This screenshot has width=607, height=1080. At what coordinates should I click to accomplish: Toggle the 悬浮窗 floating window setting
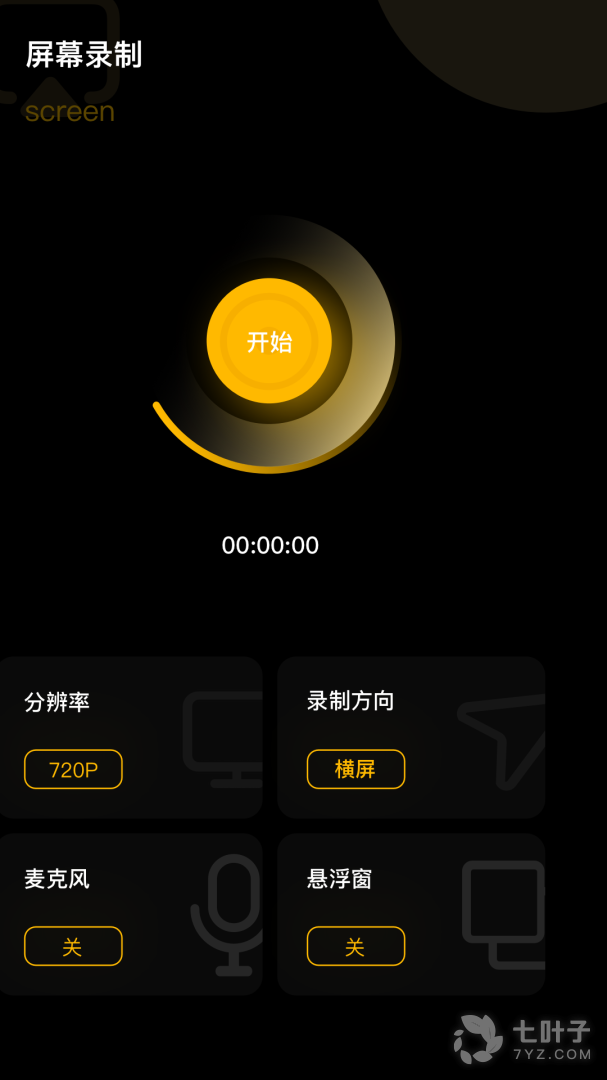pyautogui.click(x=355, y=946)
